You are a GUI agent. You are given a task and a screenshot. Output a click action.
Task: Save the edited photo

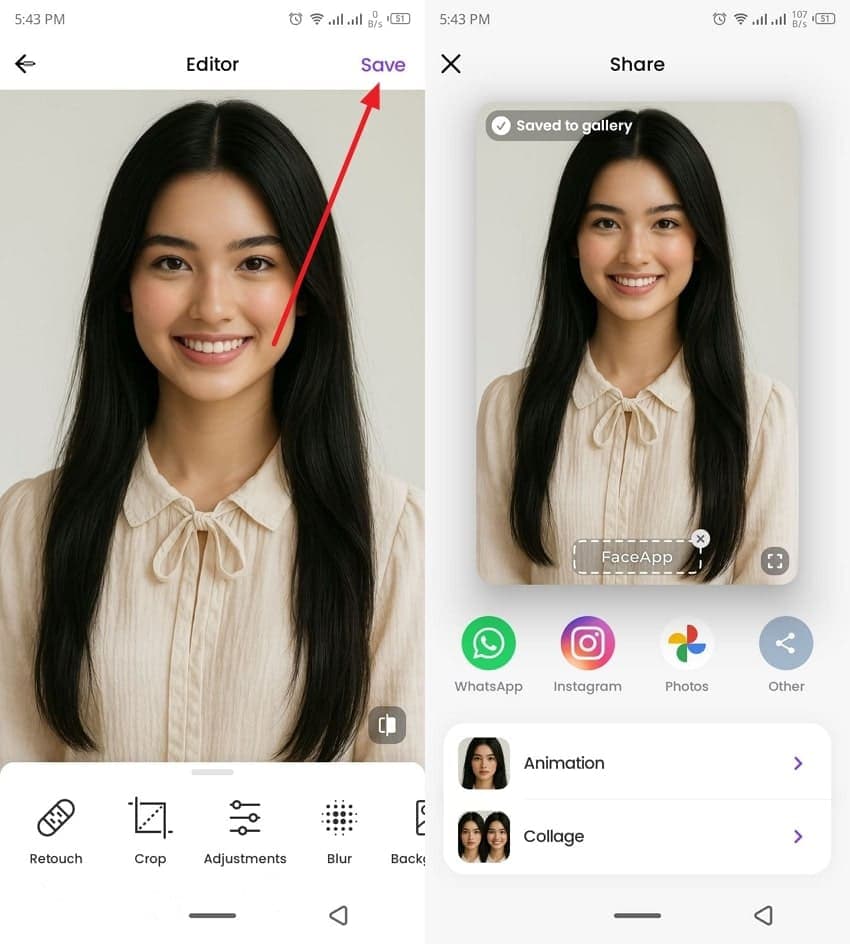tap(383, 64)
